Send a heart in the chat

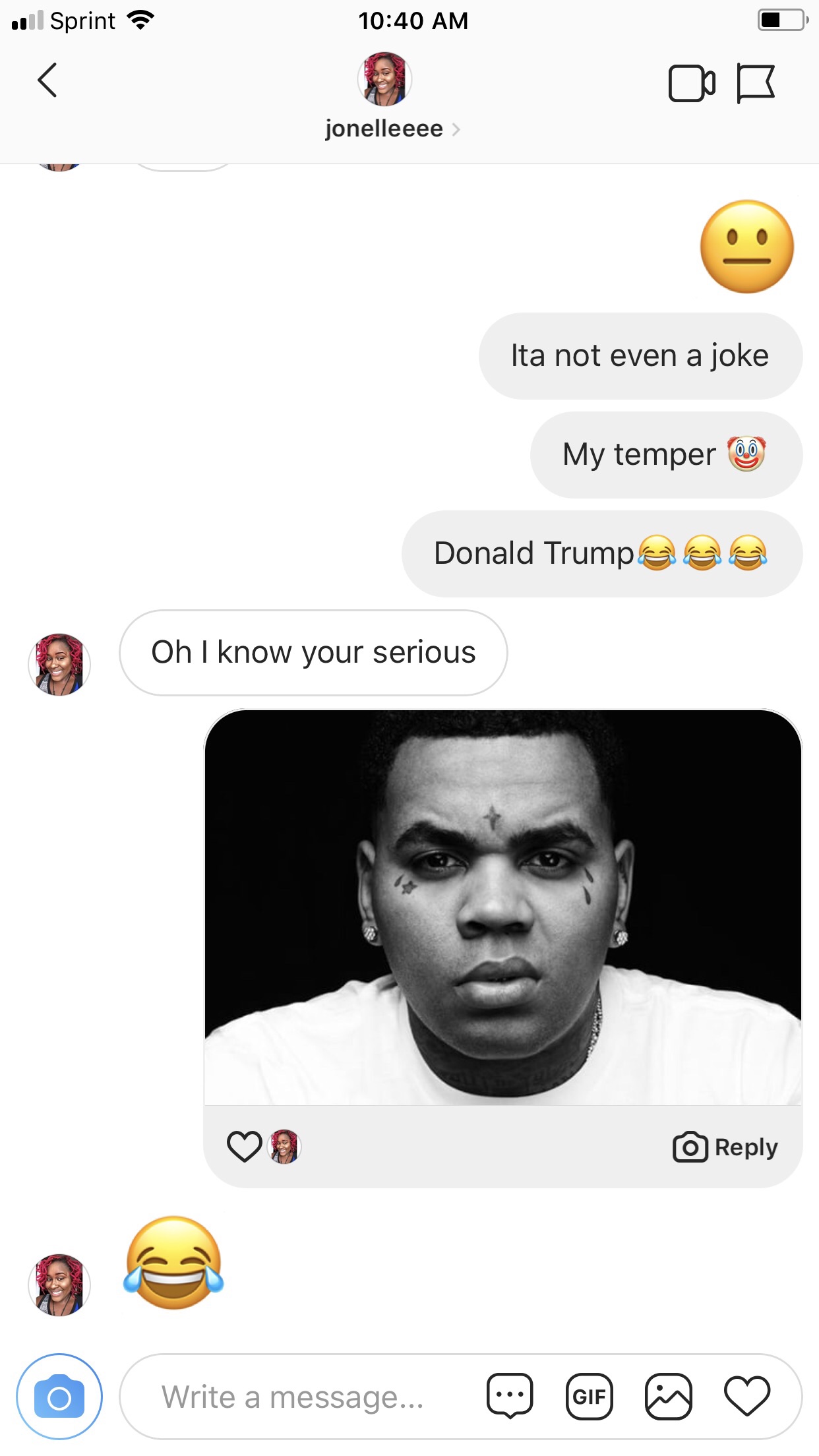[747, 1396]
